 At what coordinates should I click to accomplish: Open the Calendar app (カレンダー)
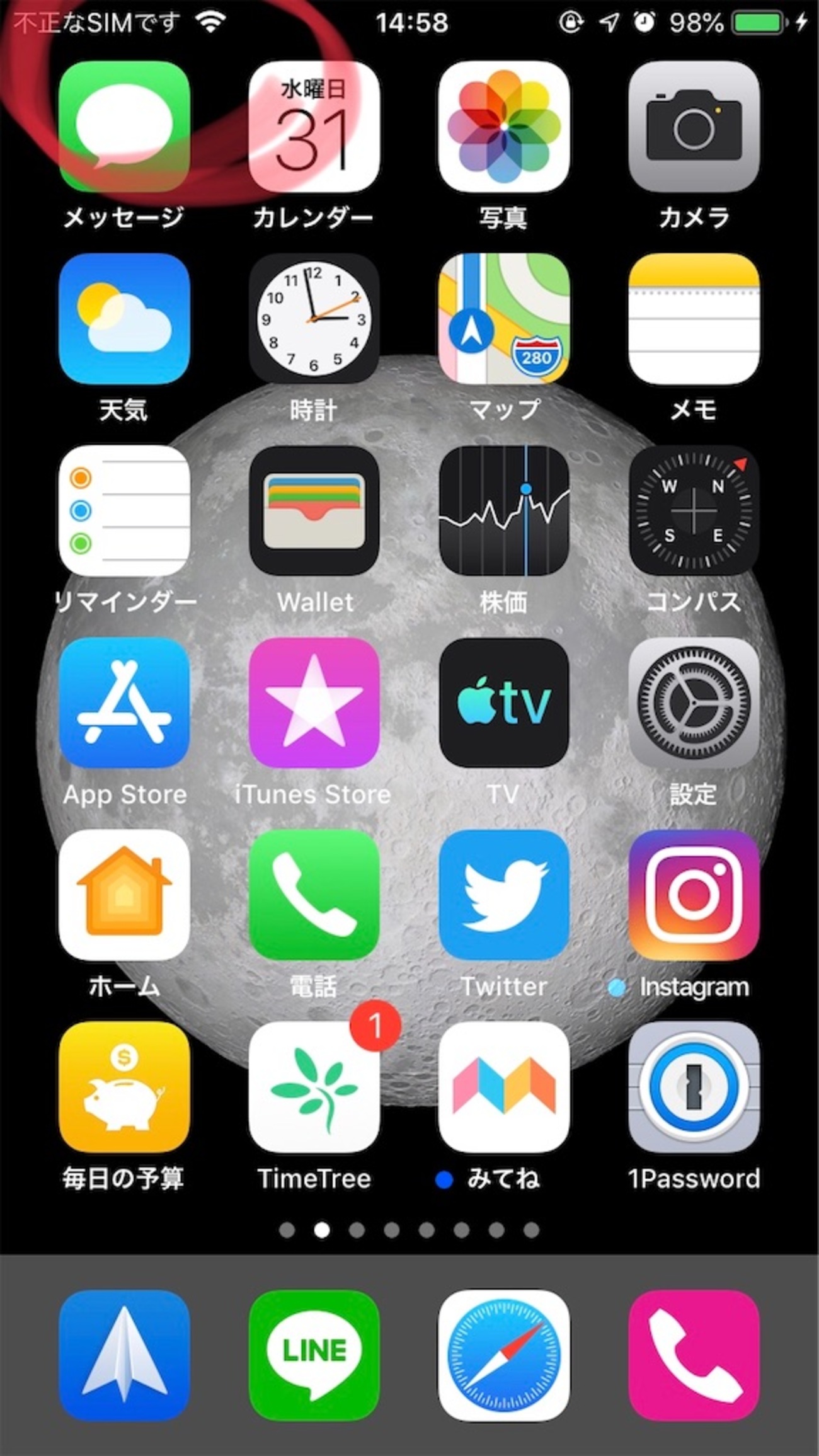314,127
